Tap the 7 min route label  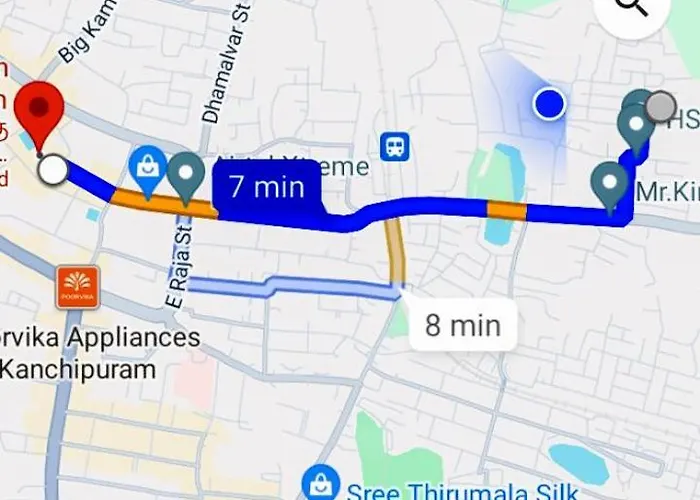point(267,187)
